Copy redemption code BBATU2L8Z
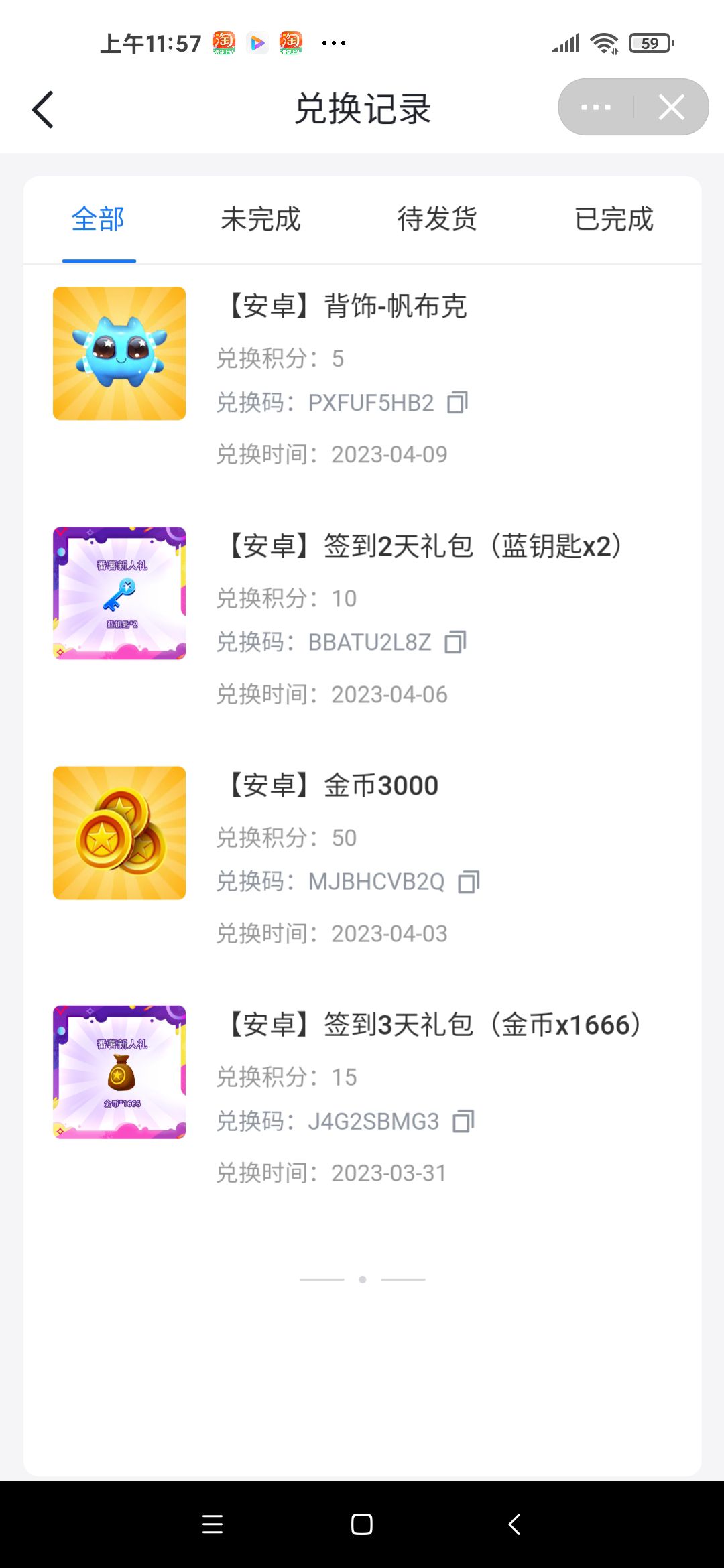The width and height of the screenshot is (724, 1568). pos(456,642)
